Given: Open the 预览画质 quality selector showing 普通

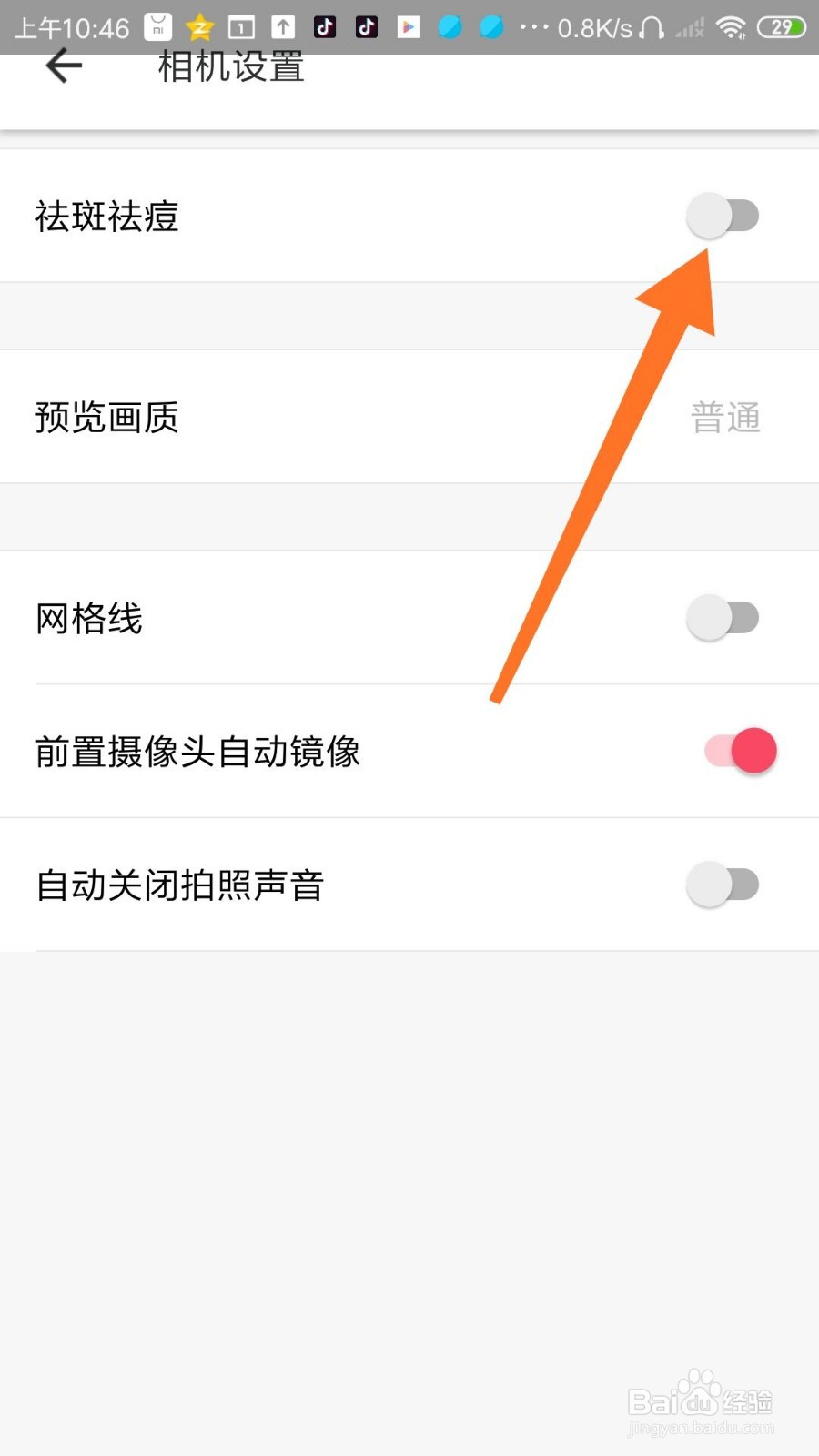Looking at the screenshot, I should point(726,418).
